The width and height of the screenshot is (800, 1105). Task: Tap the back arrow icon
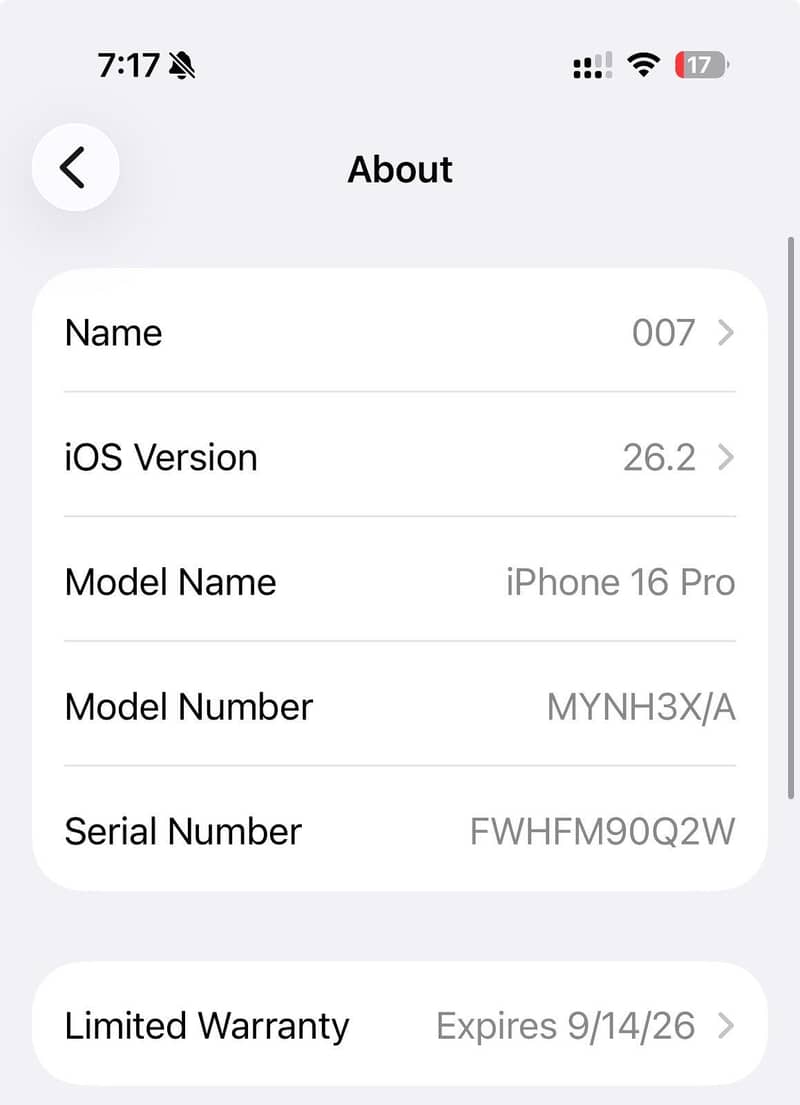coord(76,167)
